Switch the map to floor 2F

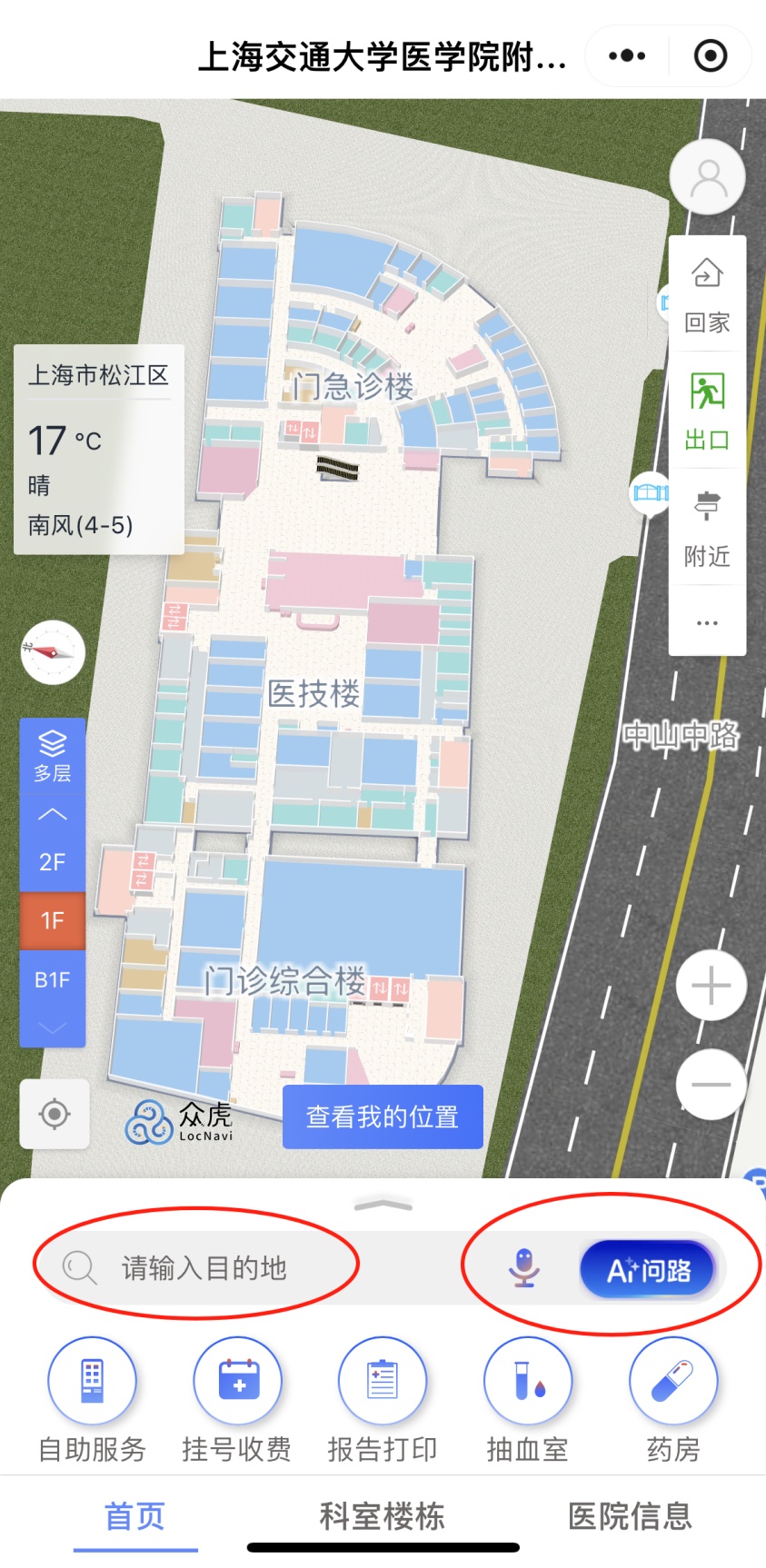[53, 861]
